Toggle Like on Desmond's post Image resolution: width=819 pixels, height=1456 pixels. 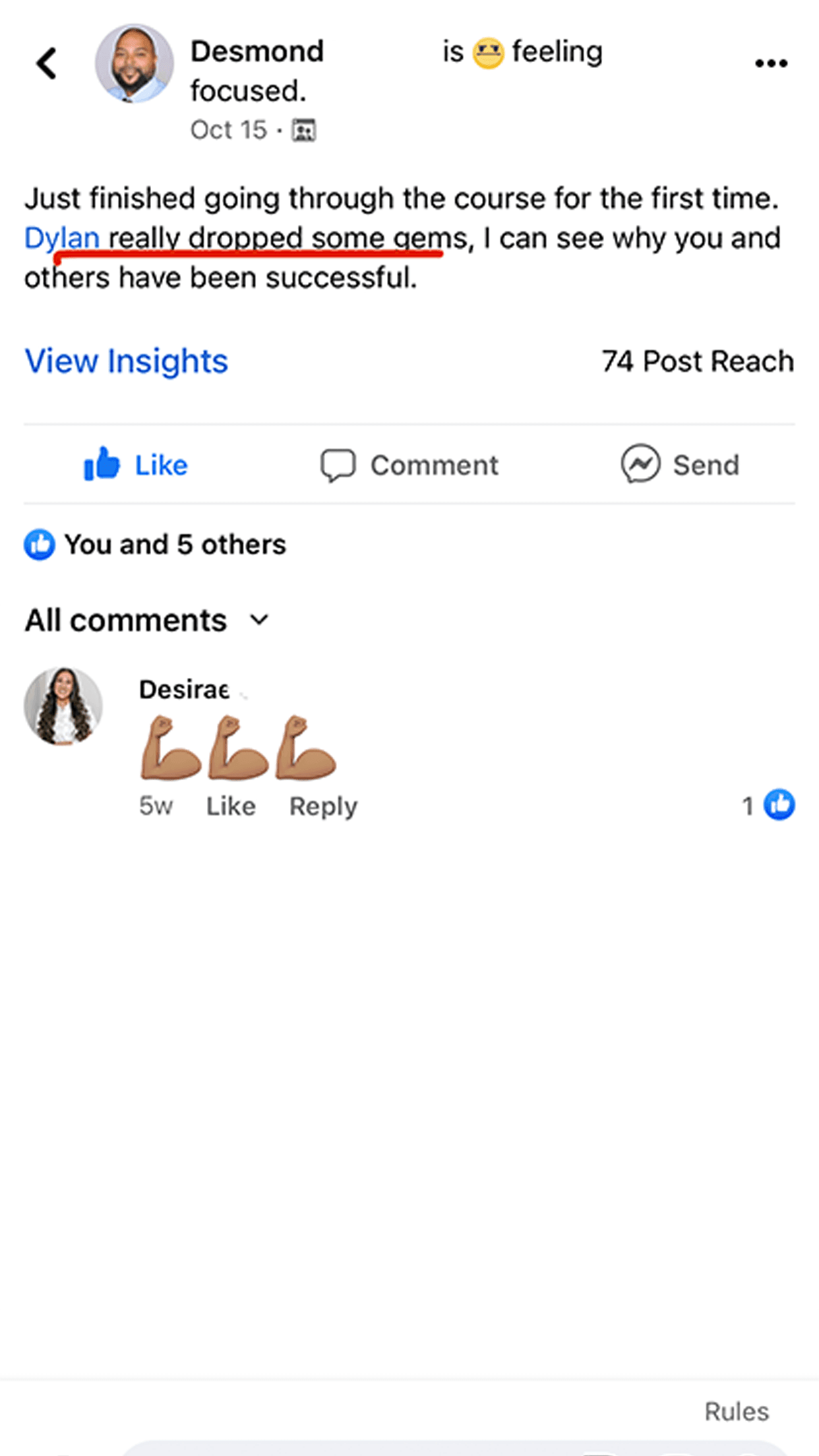[x=136, y=465]
